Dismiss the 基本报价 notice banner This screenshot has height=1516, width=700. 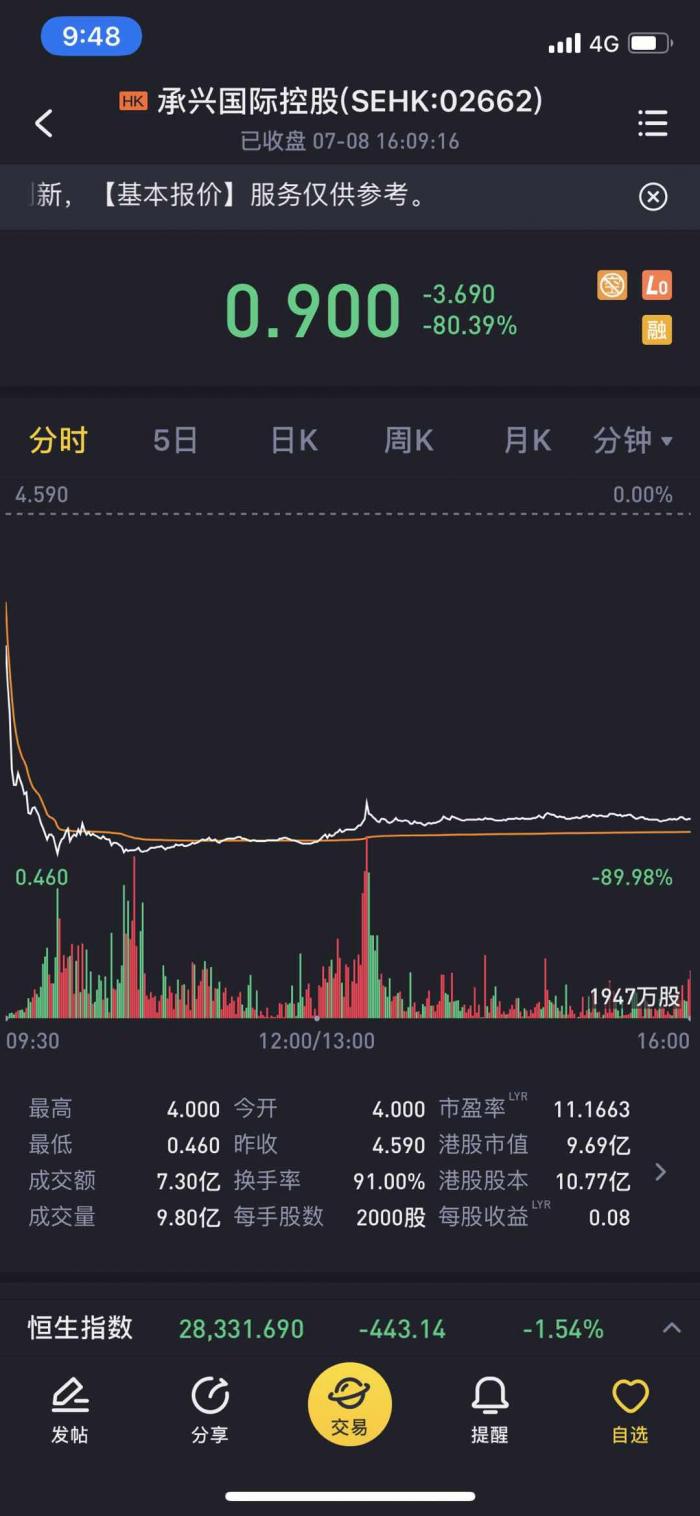pyautogui.click(x=652, y=197)
